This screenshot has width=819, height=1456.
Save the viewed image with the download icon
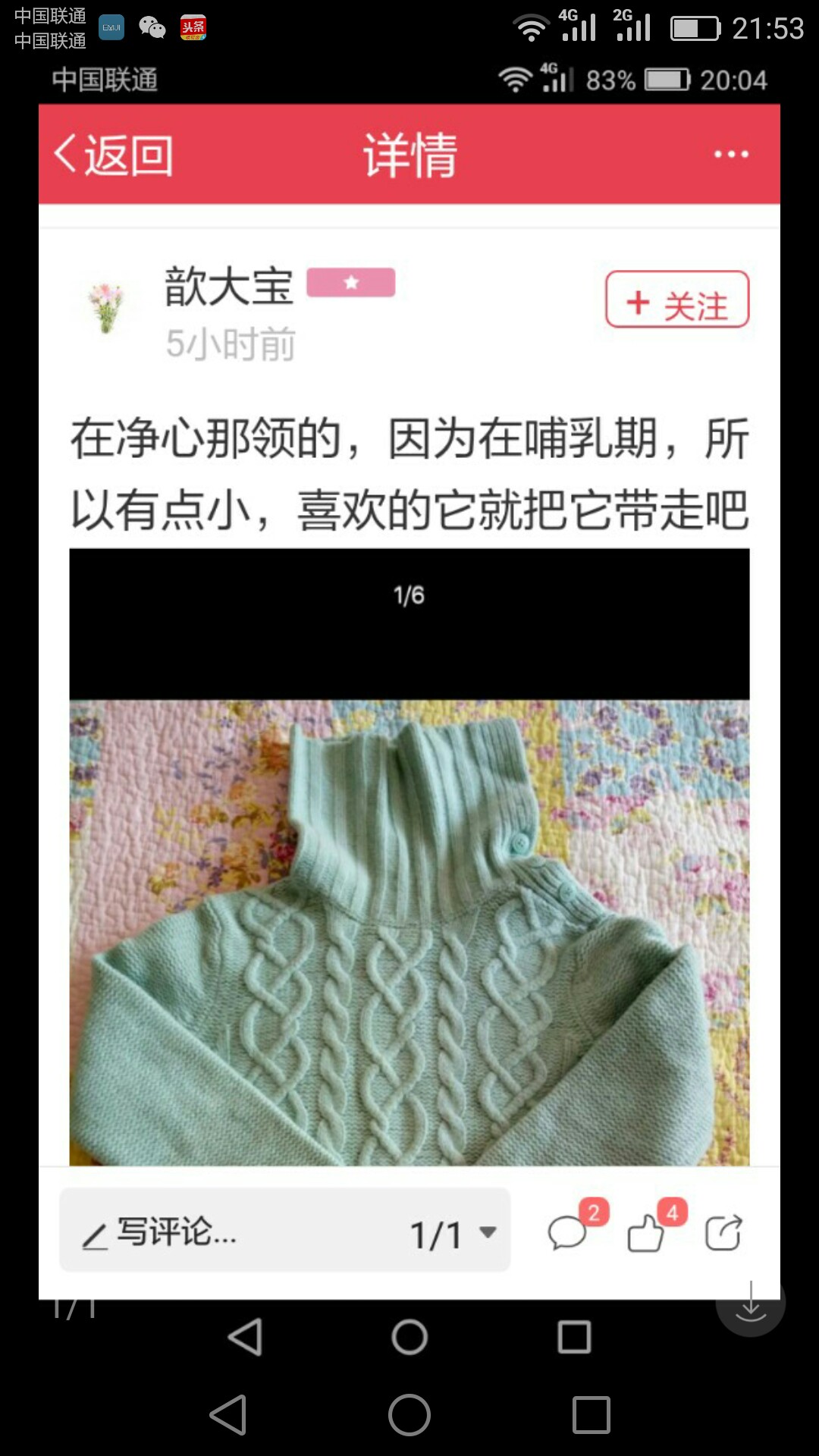750,1301
